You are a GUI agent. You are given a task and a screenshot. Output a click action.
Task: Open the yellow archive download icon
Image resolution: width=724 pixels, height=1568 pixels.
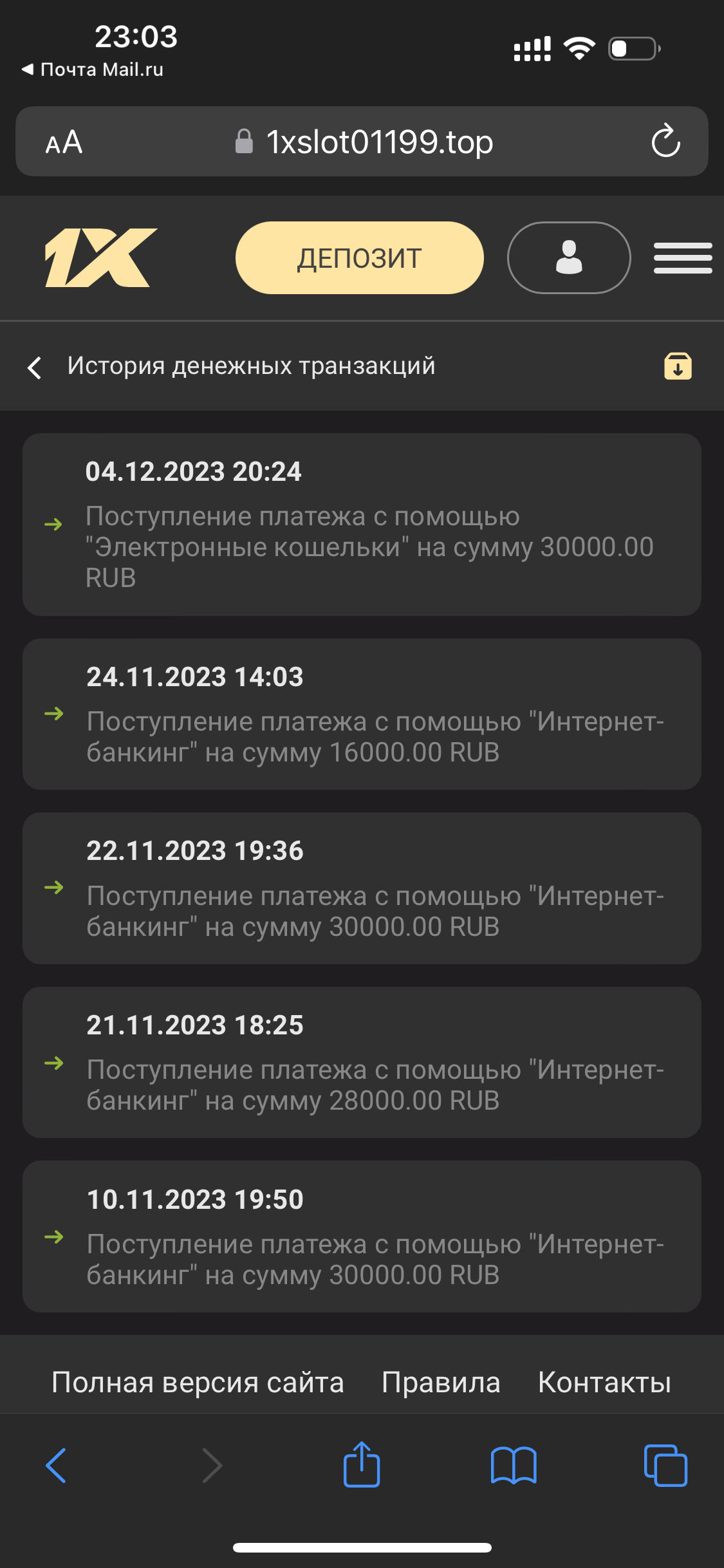click(x=678, y=366)
